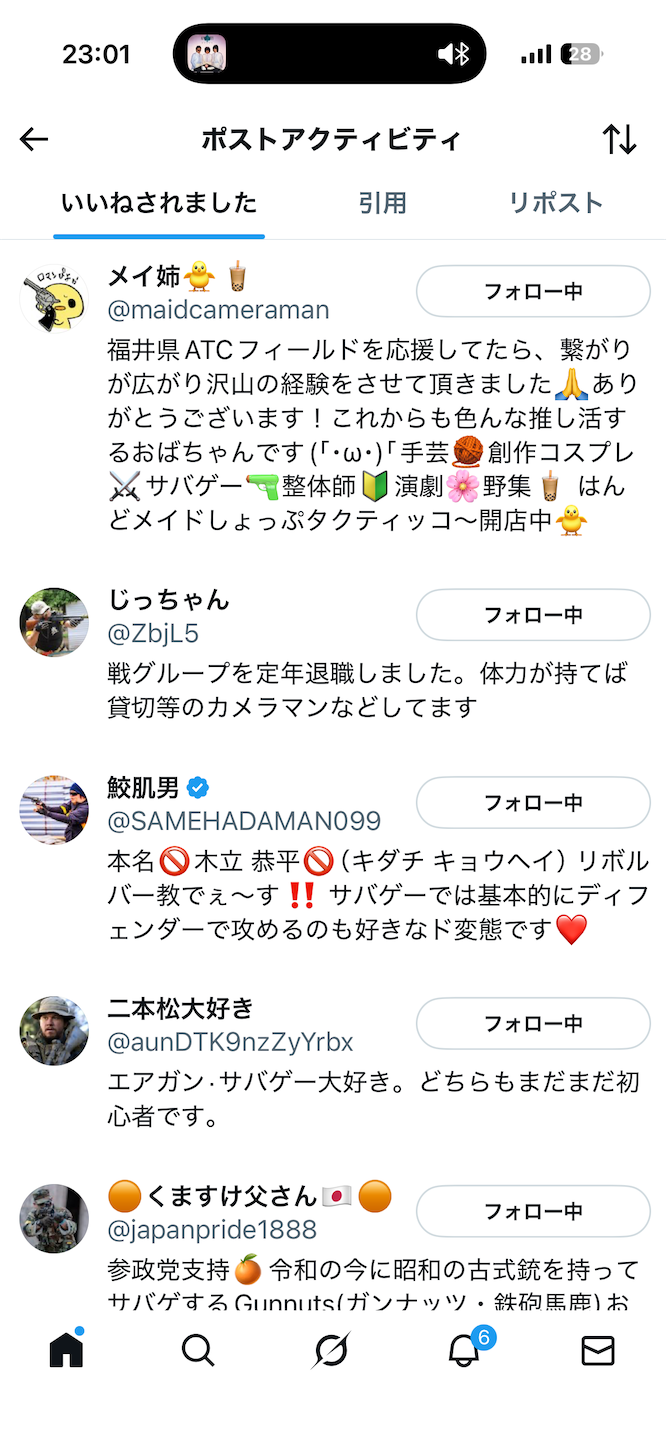Image resolution: width=667 pixels, height=1448 pixels.
Task: Open the sort order icon
Action: coord(619,139)
